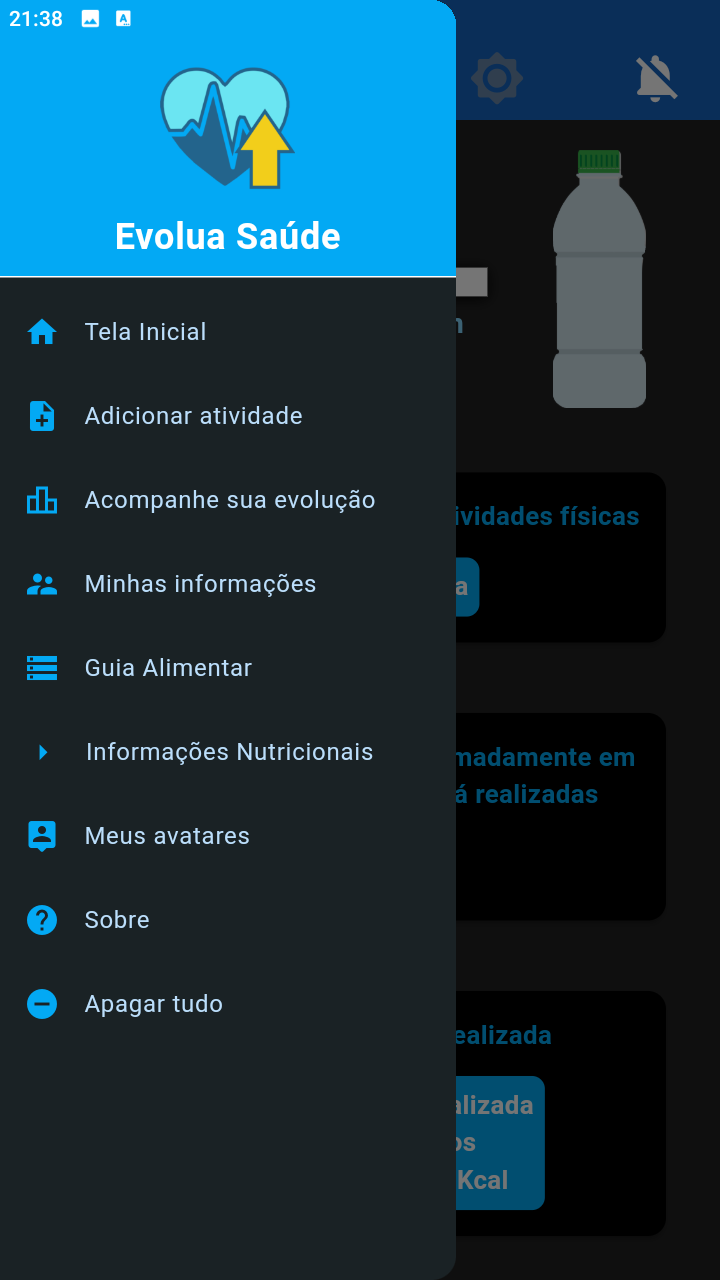Select the question mark icon beside Sobre
This screenshot has width=720, height=1280.
[40, 919]
